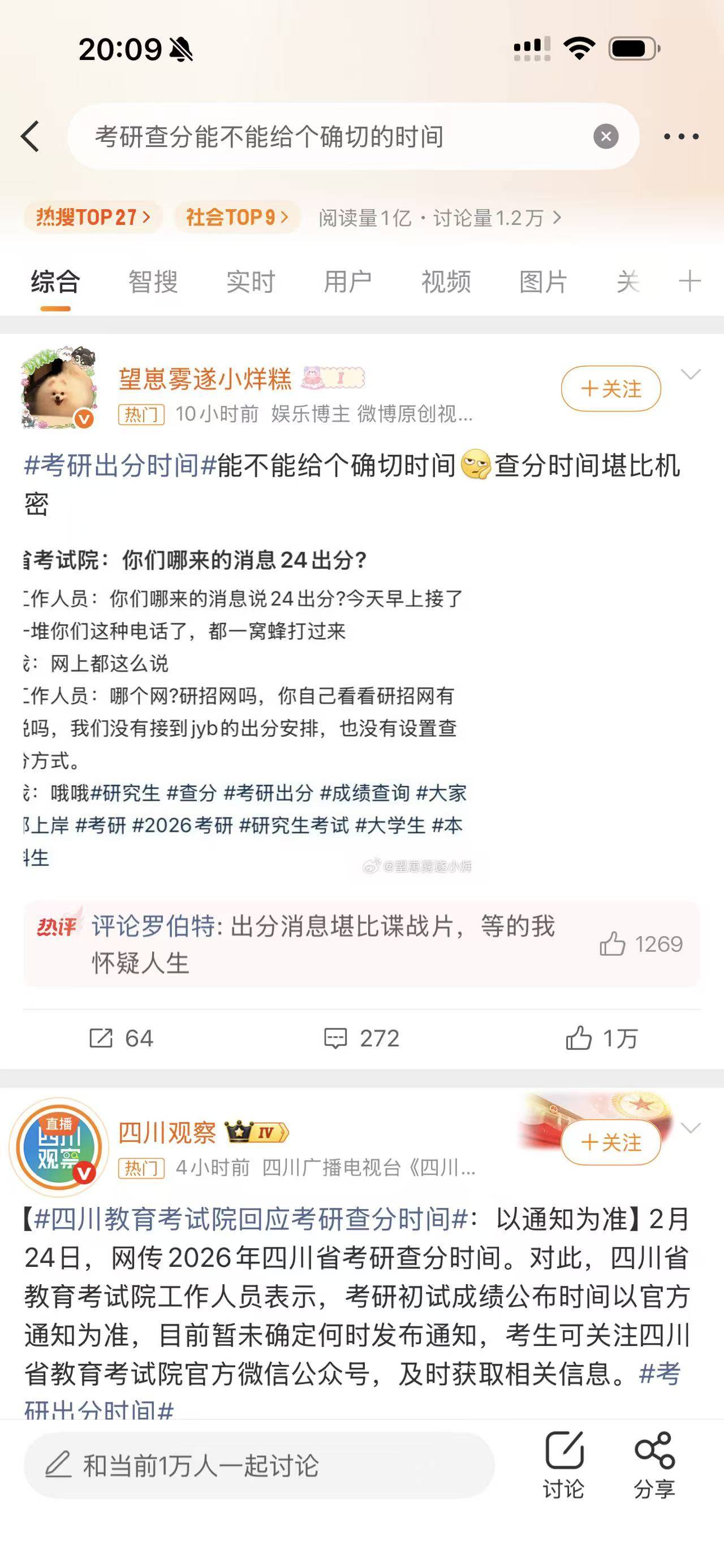Switch to the 图片 tab
The image size is (724, 1568).
tap(543, 282)
